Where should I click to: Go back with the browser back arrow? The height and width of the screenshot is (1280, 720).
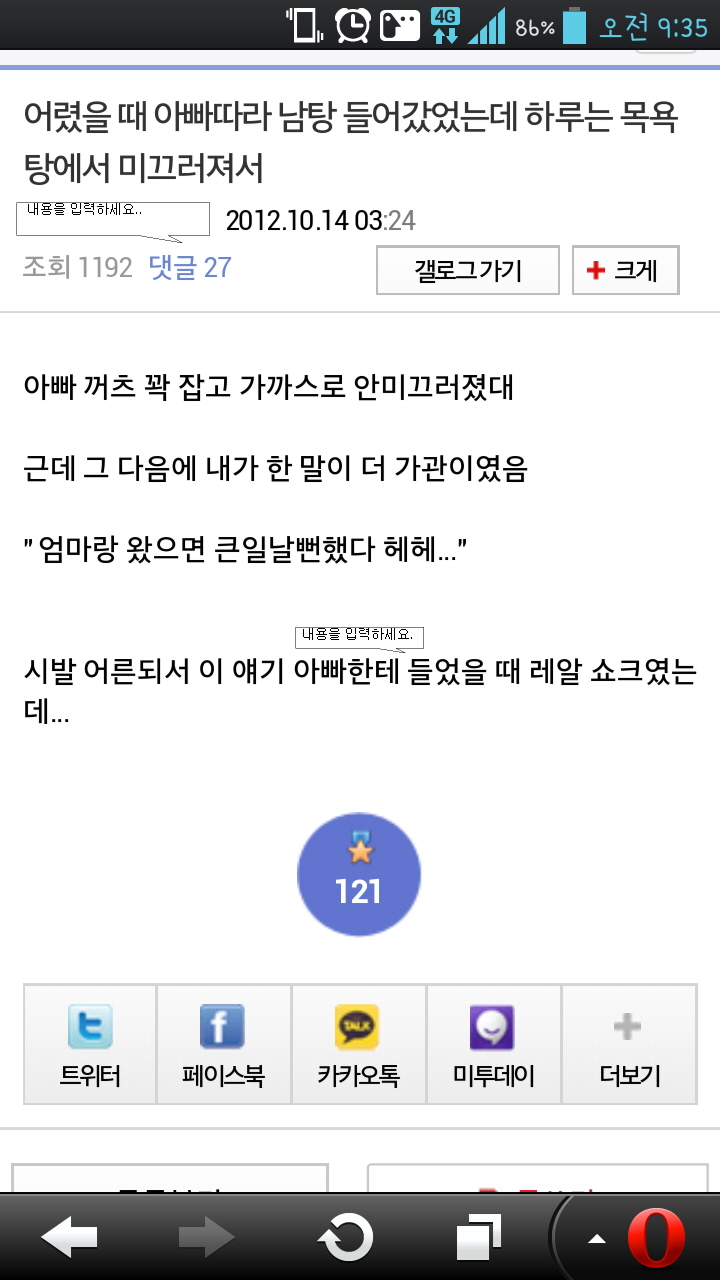click(x=69, y=1239)
